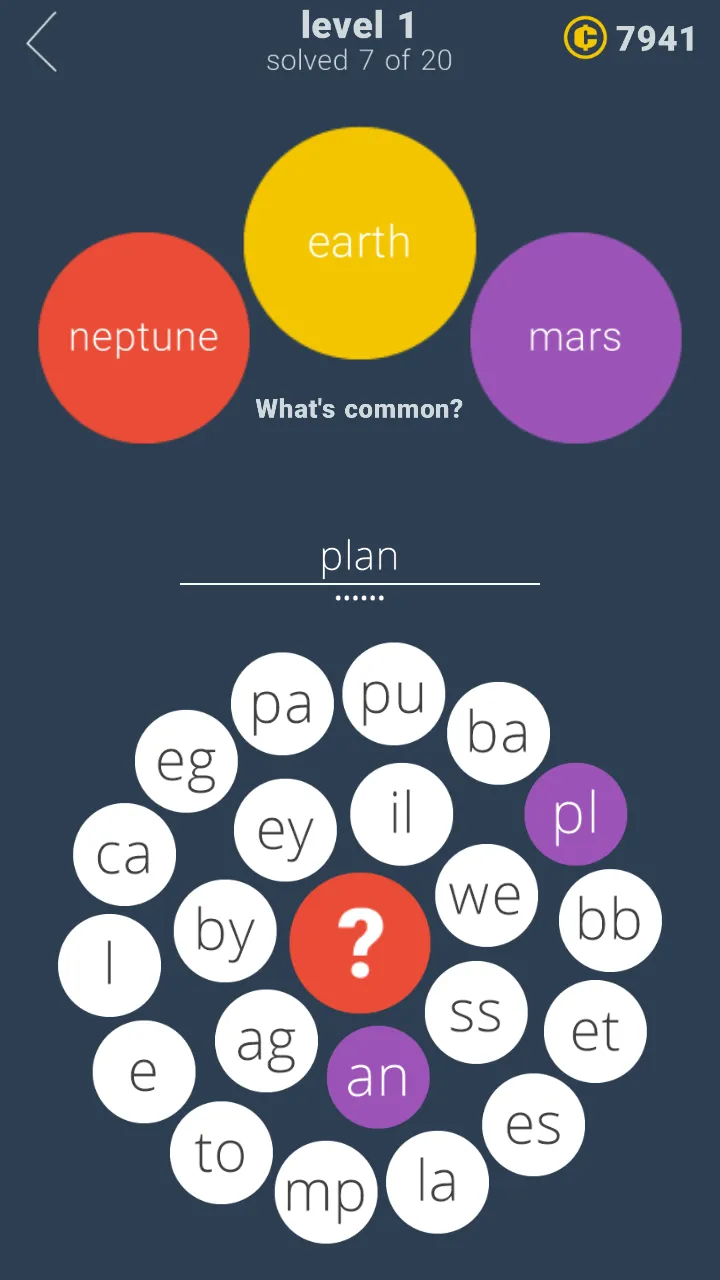Go back with the arrow icon
720x1280 pixels.
click(x=42, y=42)
